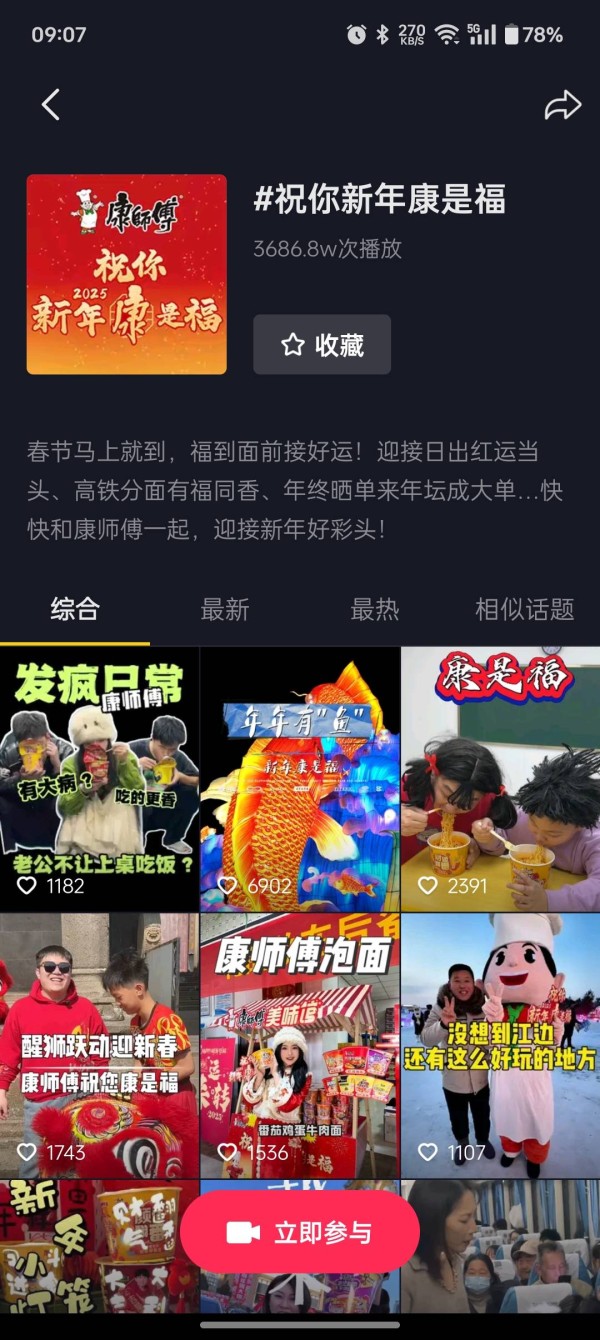600x1340 pixels.
Task: Switch to the 最新 tab
Action: click(x=225, y=609)
